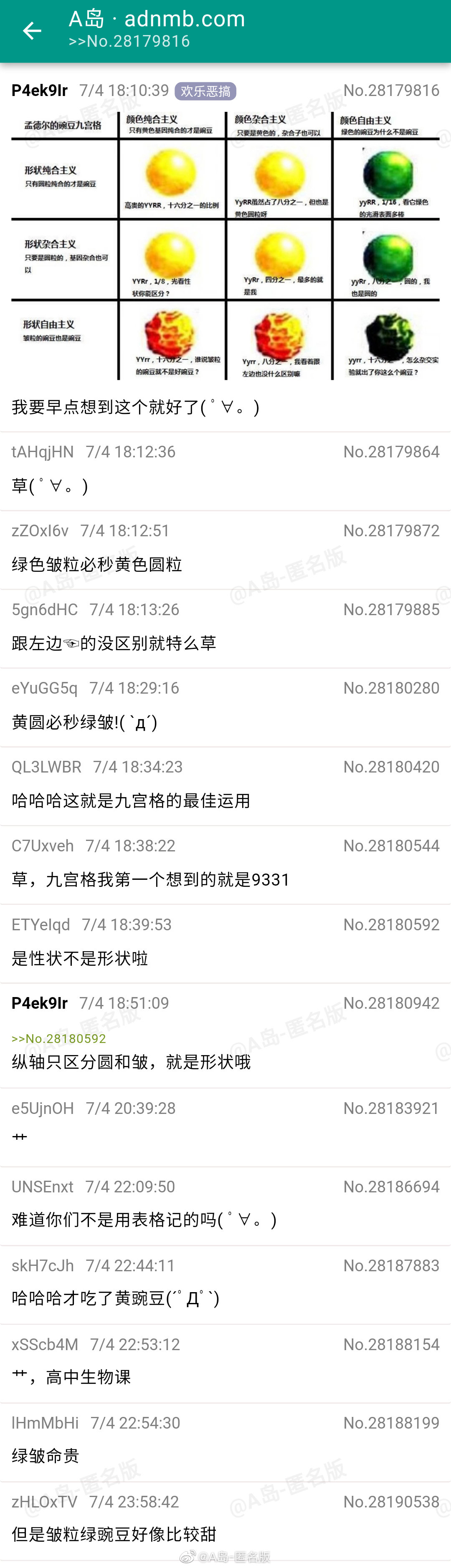This screenshot has width=451, height=1568.
Task: Open the quoted reference >>No.28180592
Action: [59, 1038]
